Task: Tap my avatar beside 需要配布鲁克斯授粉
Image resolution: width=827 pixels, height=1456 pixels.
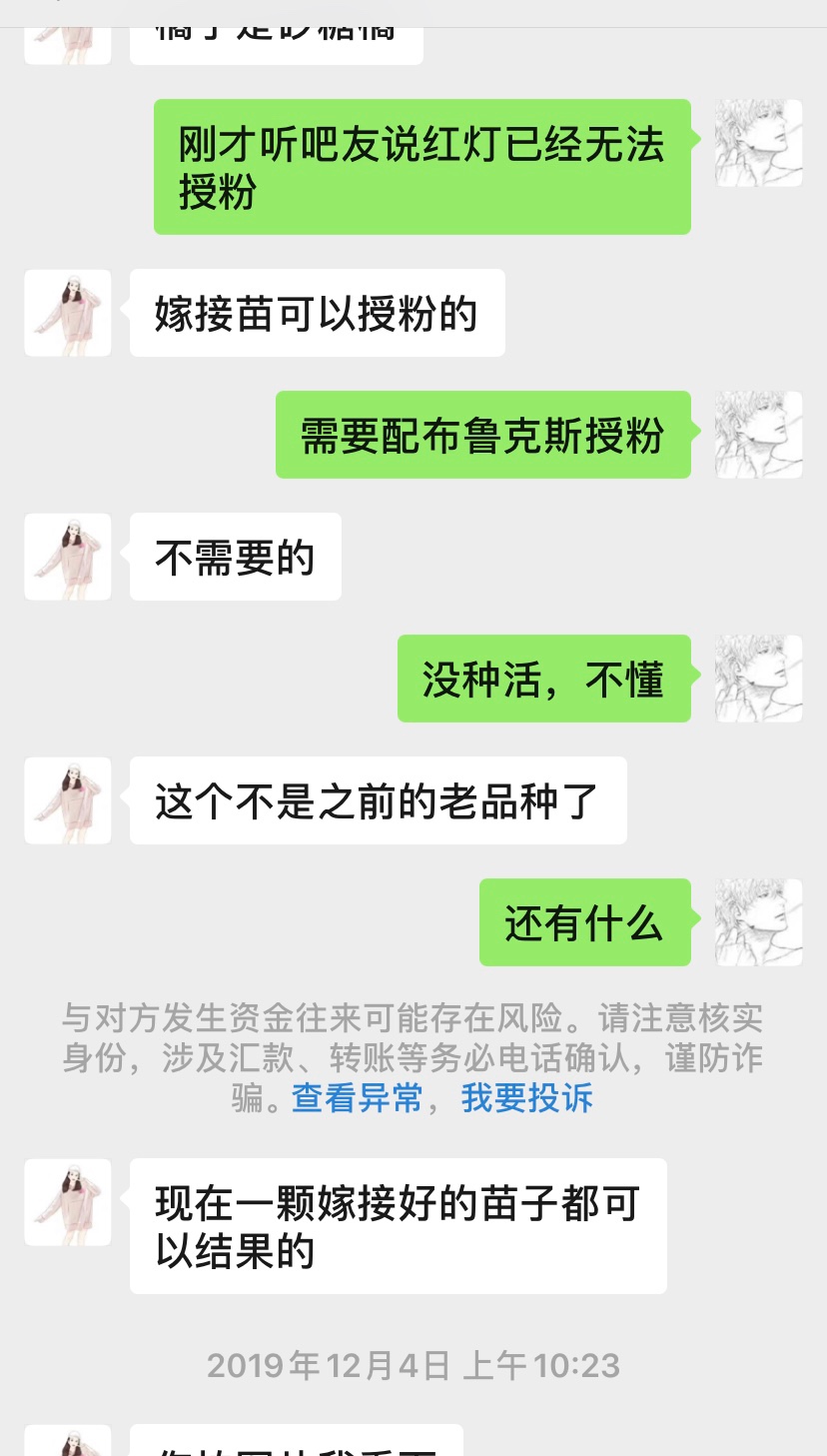Action: (x=759, y=435)
